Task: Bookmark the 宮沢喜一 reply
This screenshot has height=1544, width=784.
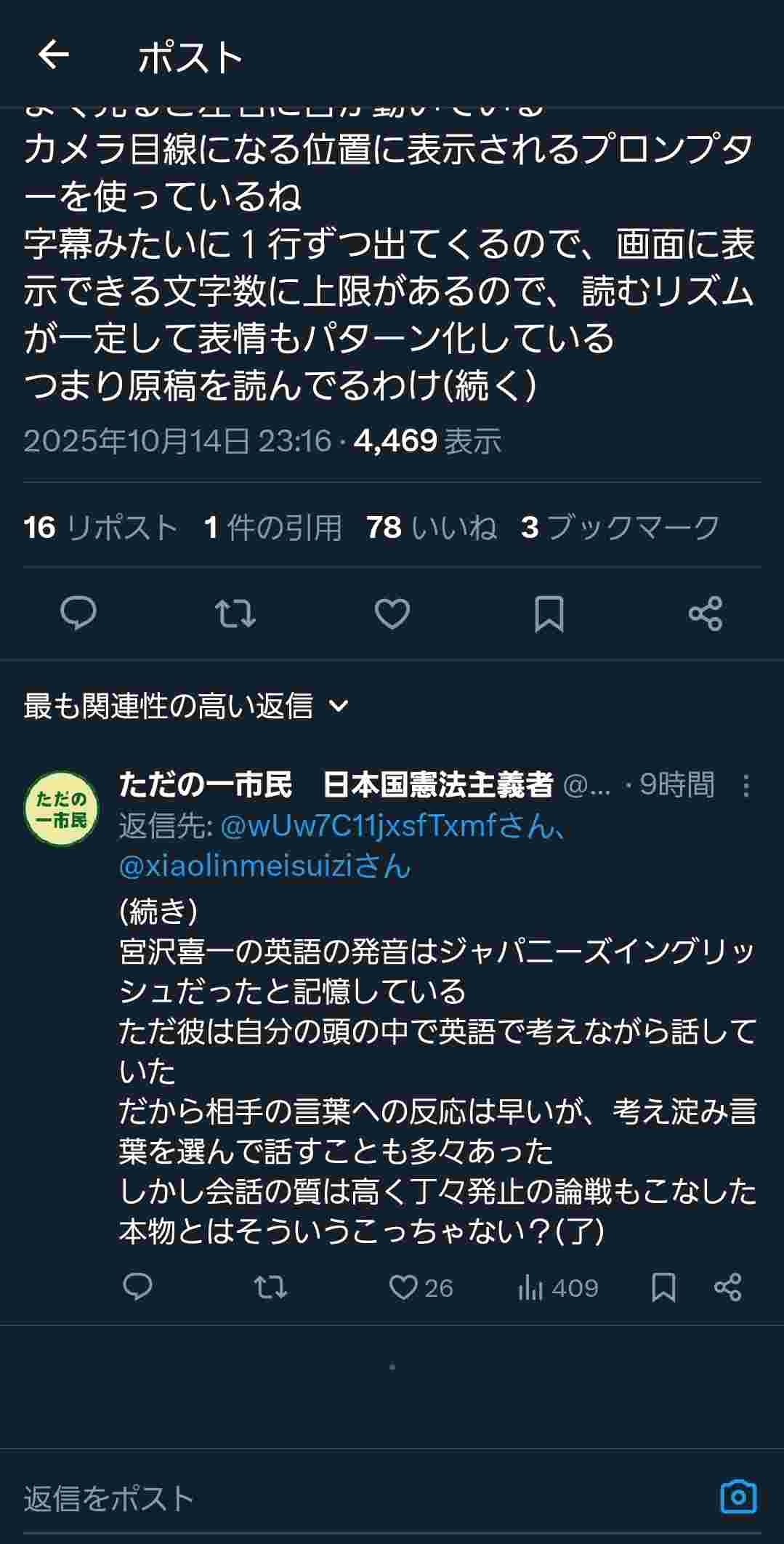Action: coord(663,1287)
